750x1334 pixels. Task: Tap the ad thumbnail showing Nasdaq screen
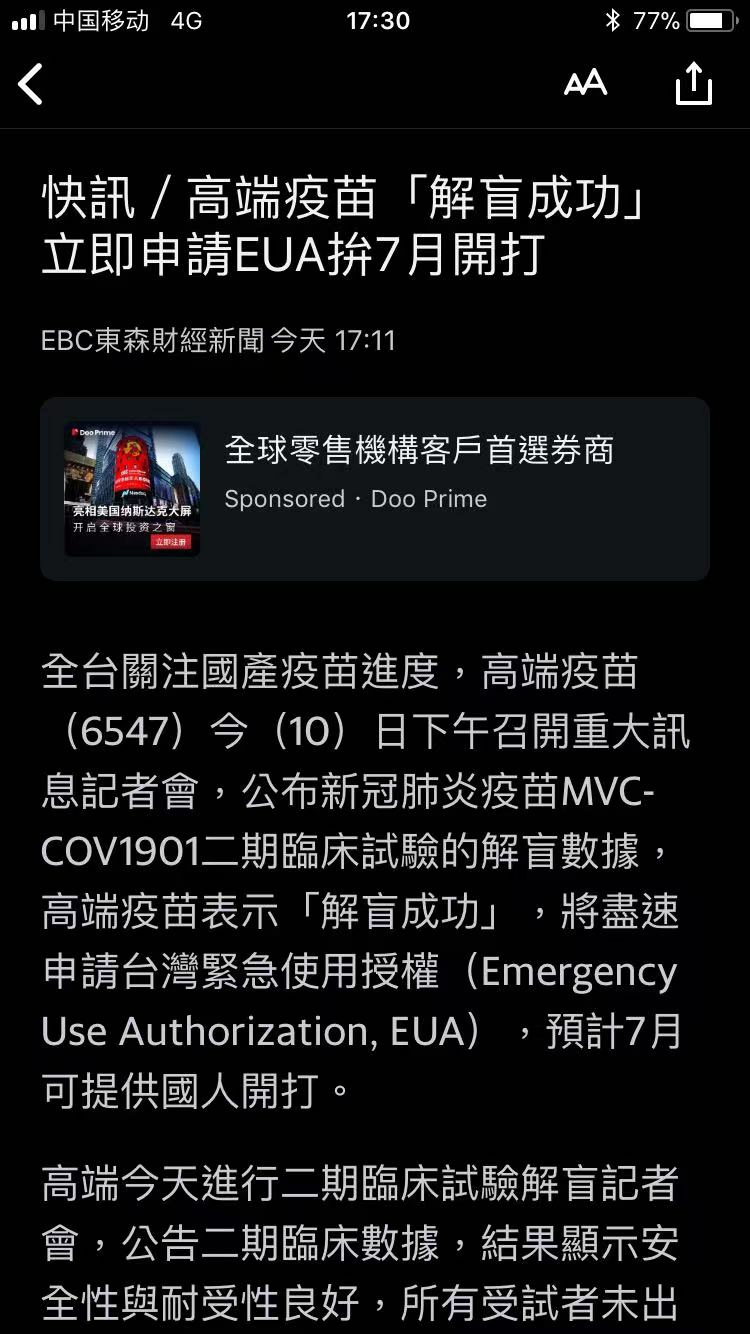pyautogui.click(x=131, y=489)
